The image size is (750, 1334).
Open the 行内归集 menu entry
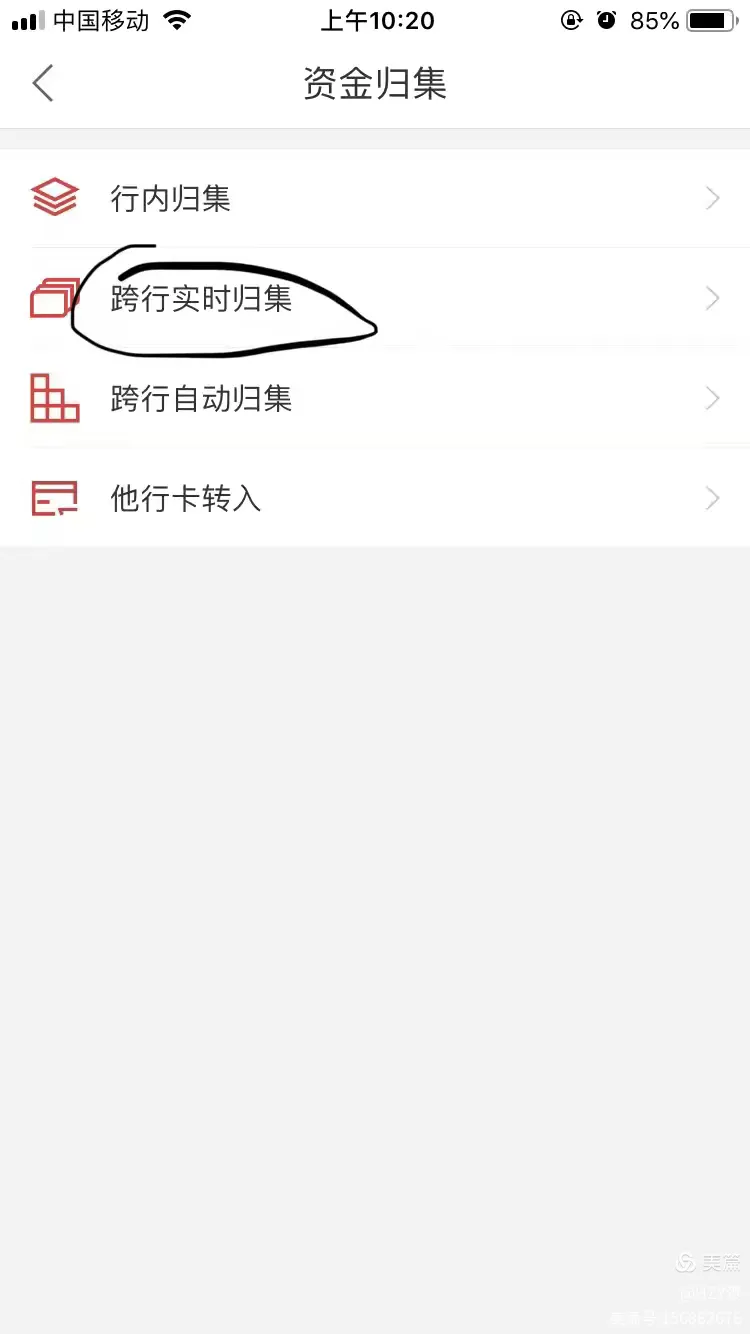(x=170, y=198)
